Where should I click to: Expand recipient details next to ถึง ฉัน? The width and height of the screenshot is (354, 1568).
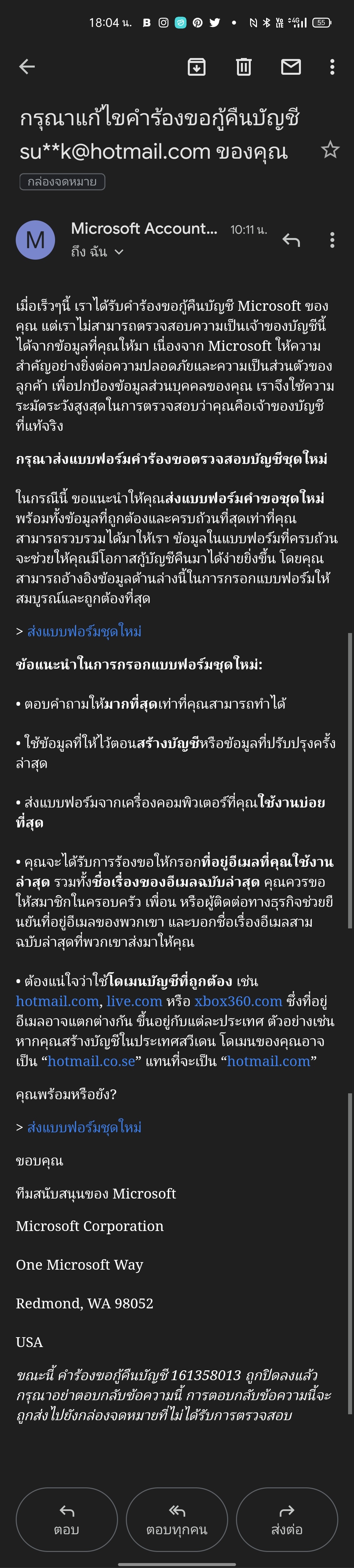(x=119, y=252)
